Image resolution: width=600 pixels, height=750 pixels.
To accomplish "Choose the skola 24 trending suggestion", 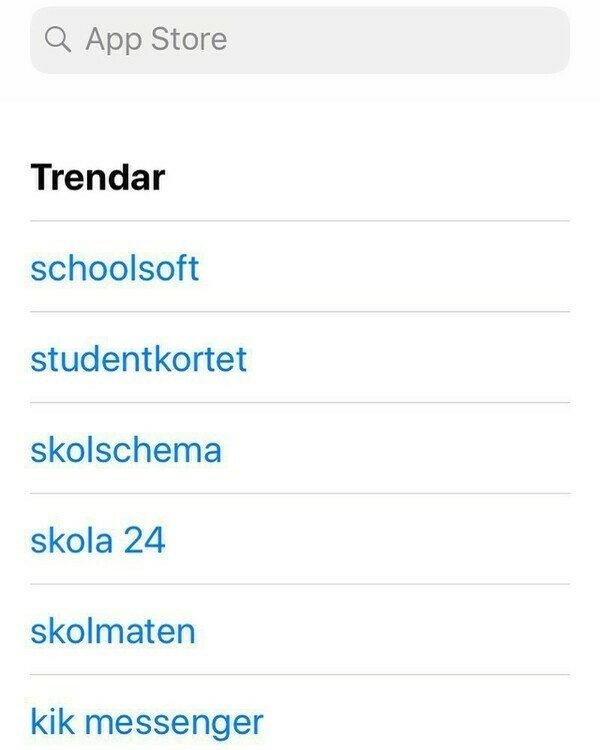I will tap(98, 541).
